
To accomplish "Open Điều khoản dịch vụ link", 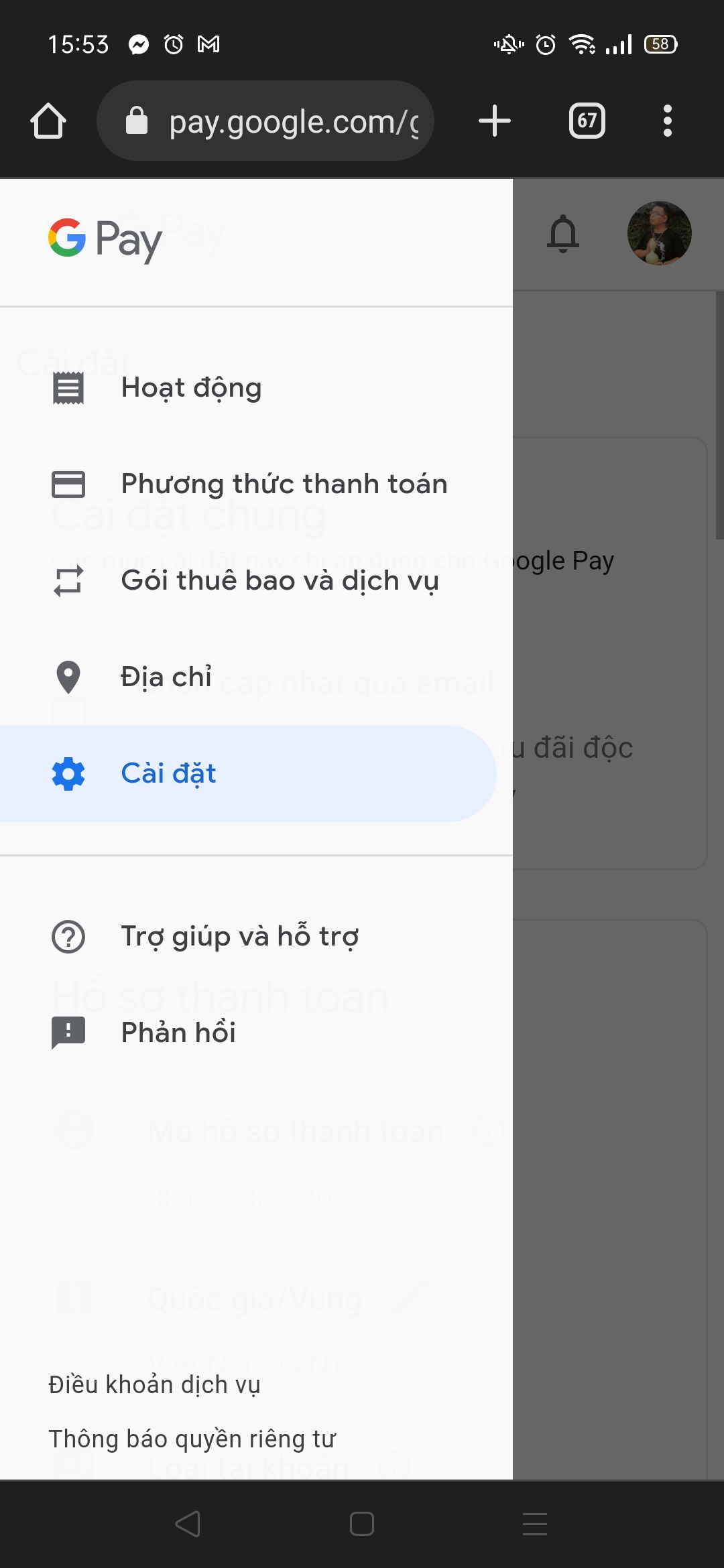I will (x=154, y=1384).
